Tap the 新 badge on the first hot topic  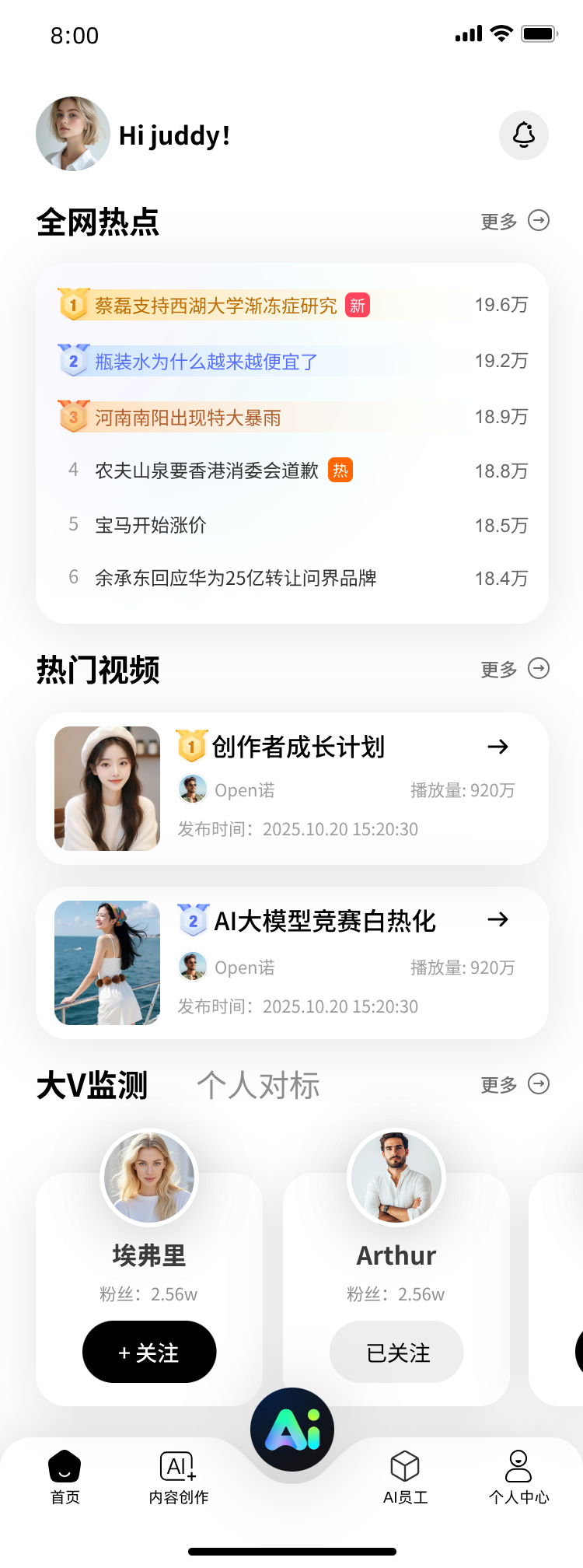pos(357,305)
